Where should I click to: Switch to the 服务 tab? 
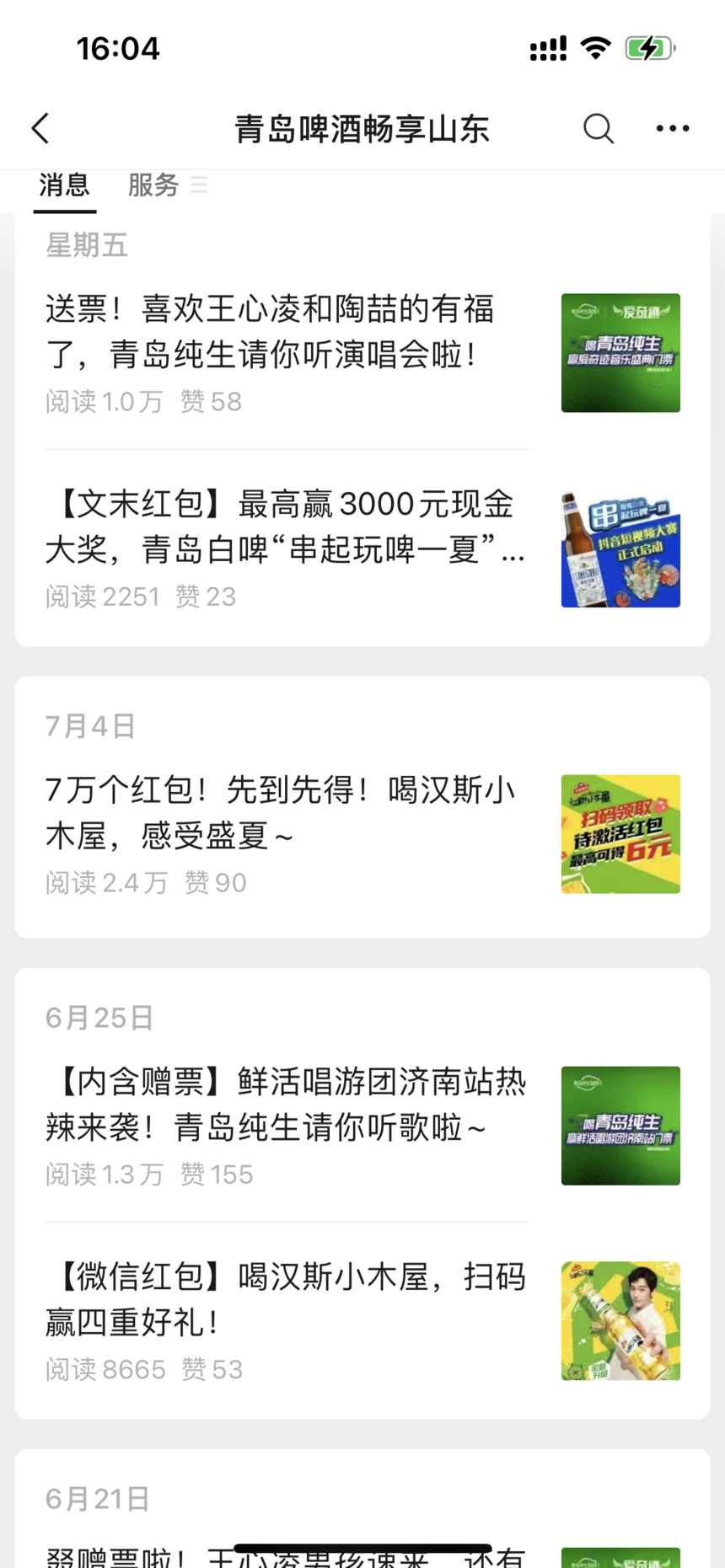pyautogui.click(x=153, y=185)
